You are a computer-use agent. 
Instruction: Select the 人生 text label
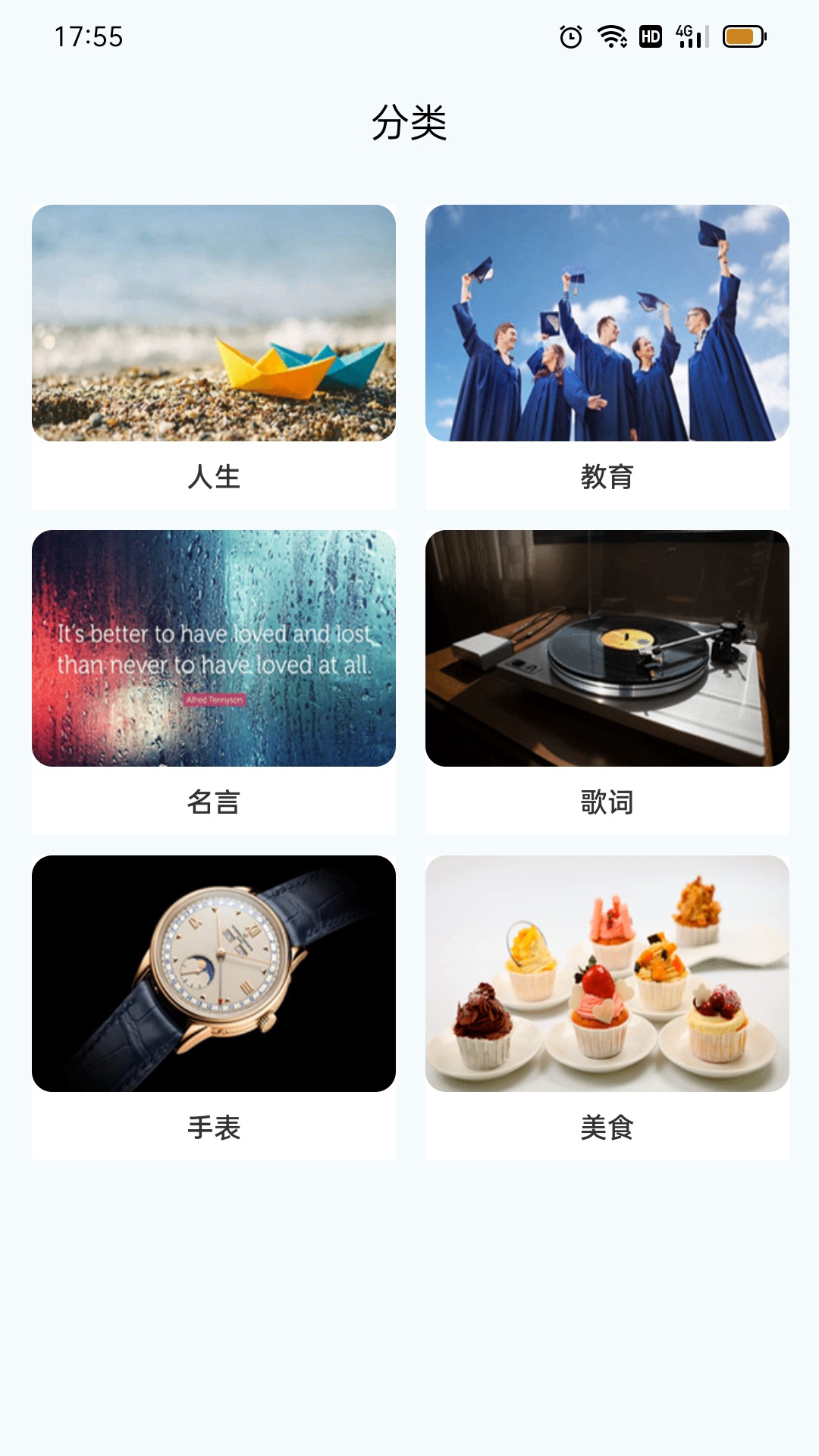coord(215,478)
